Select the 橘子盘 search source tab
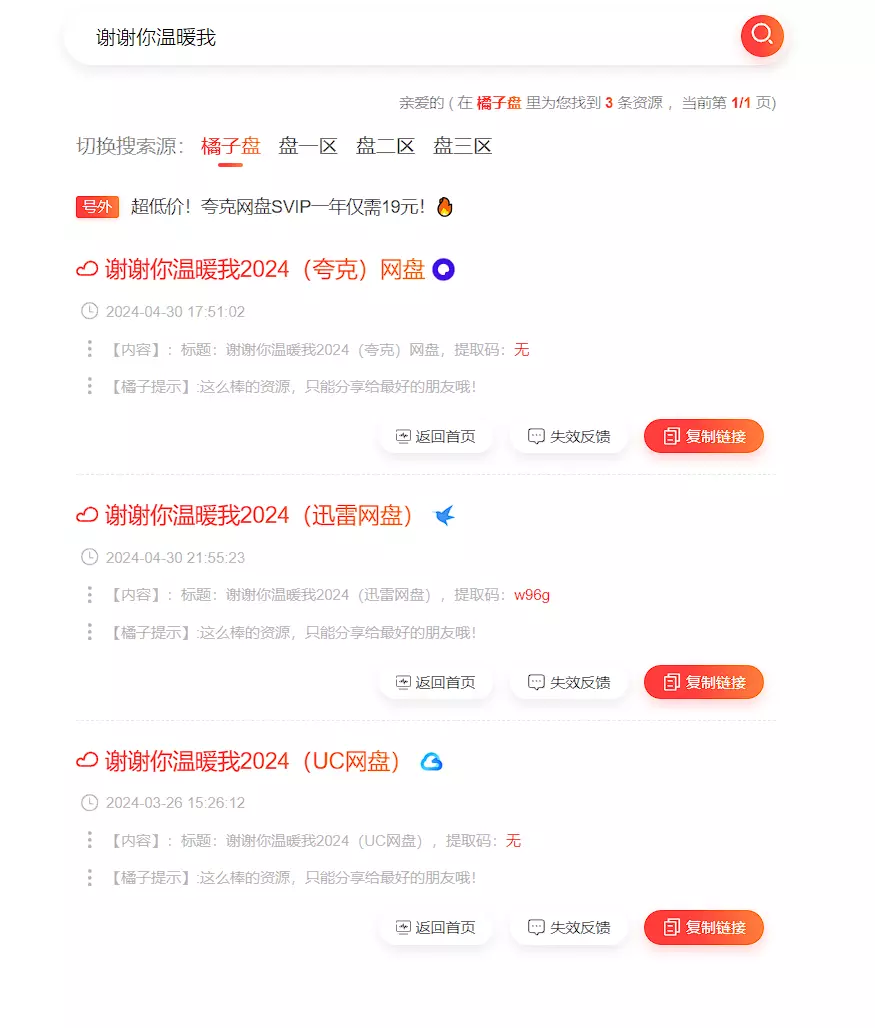875x1028 pixels. pos(230,146)
